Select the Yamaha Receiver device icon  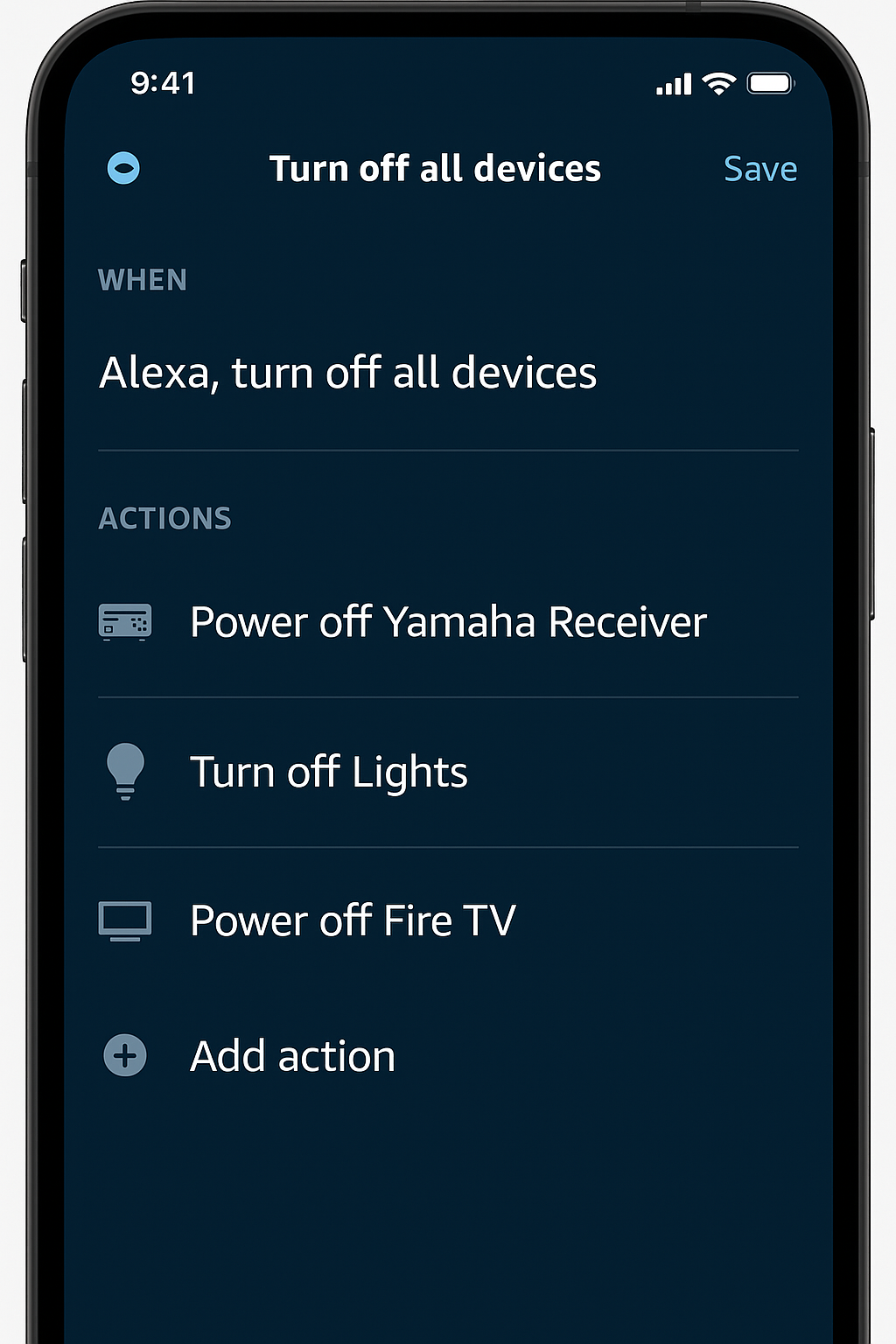coord(124,621)
